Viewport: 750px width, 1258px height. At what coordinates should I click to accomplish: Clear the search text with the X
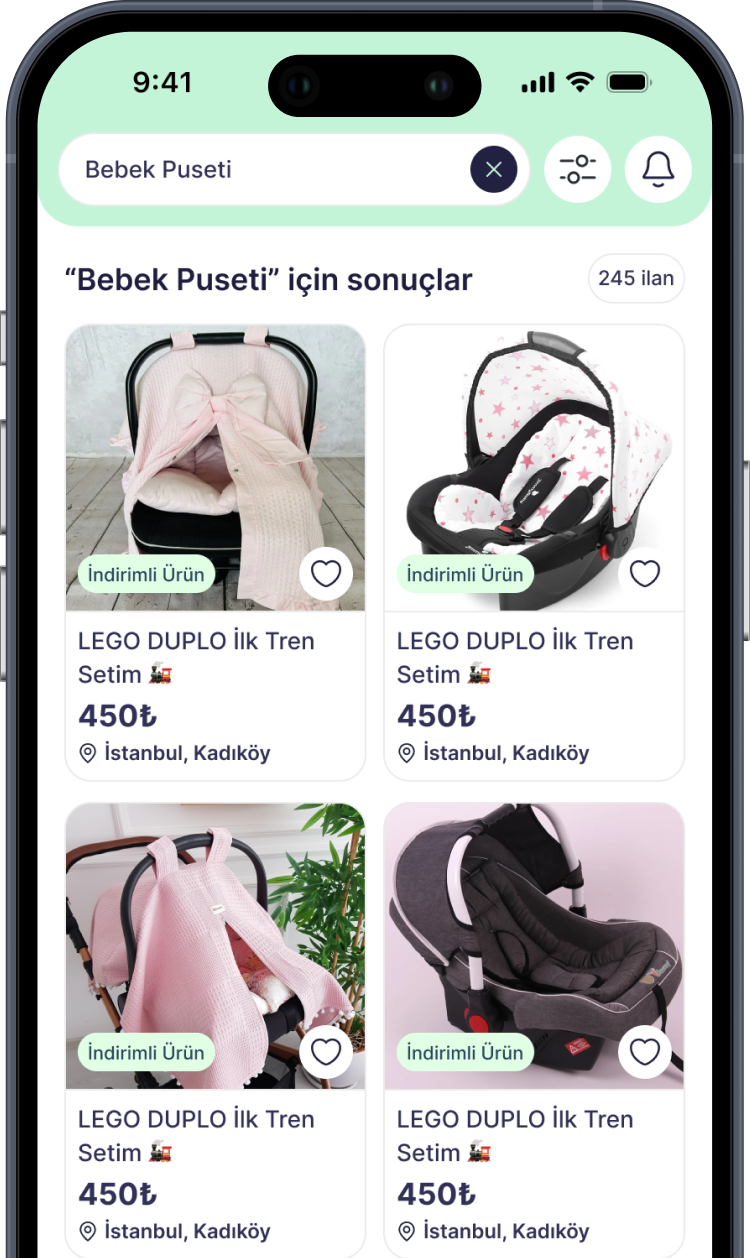click(x=493, y=169)
